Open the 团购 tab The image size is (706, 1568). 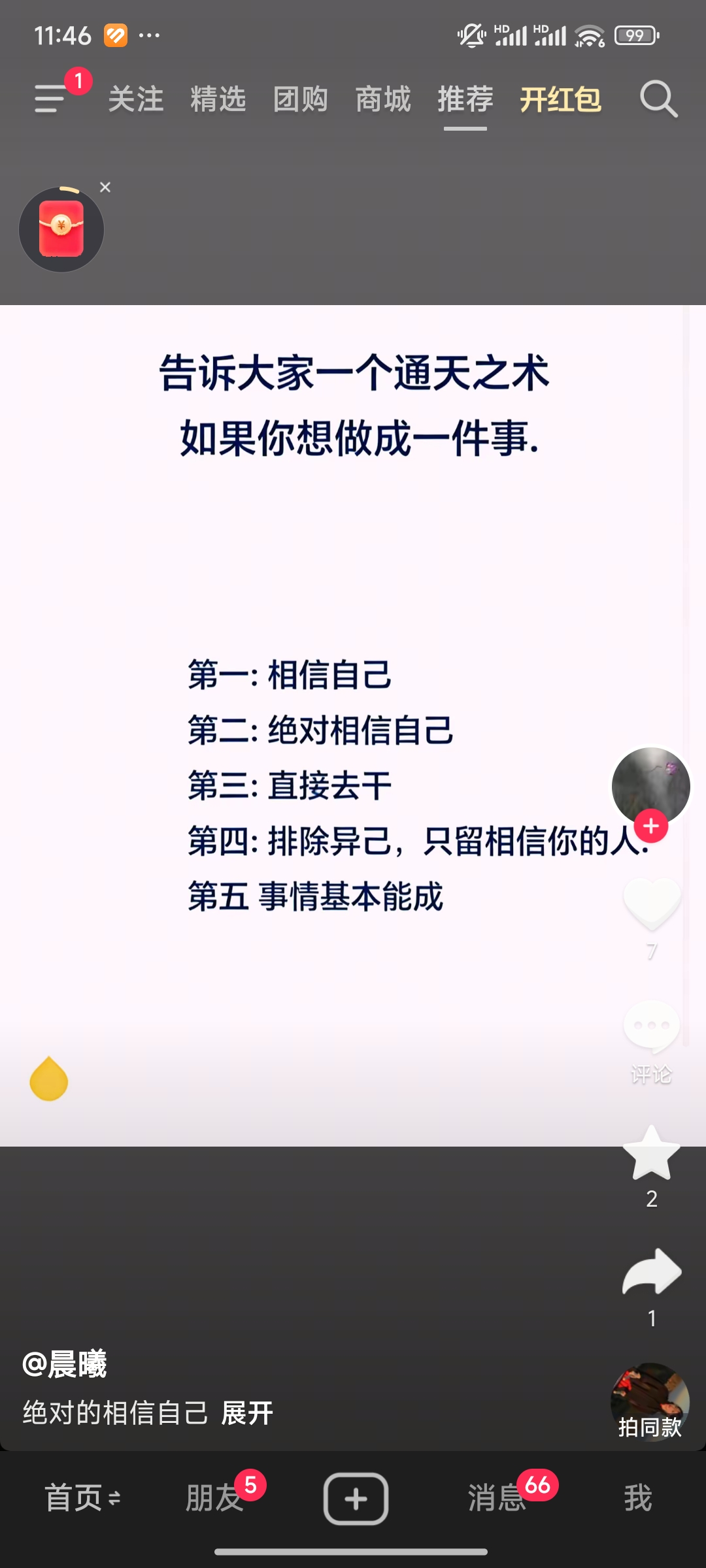tap(300, 99)
